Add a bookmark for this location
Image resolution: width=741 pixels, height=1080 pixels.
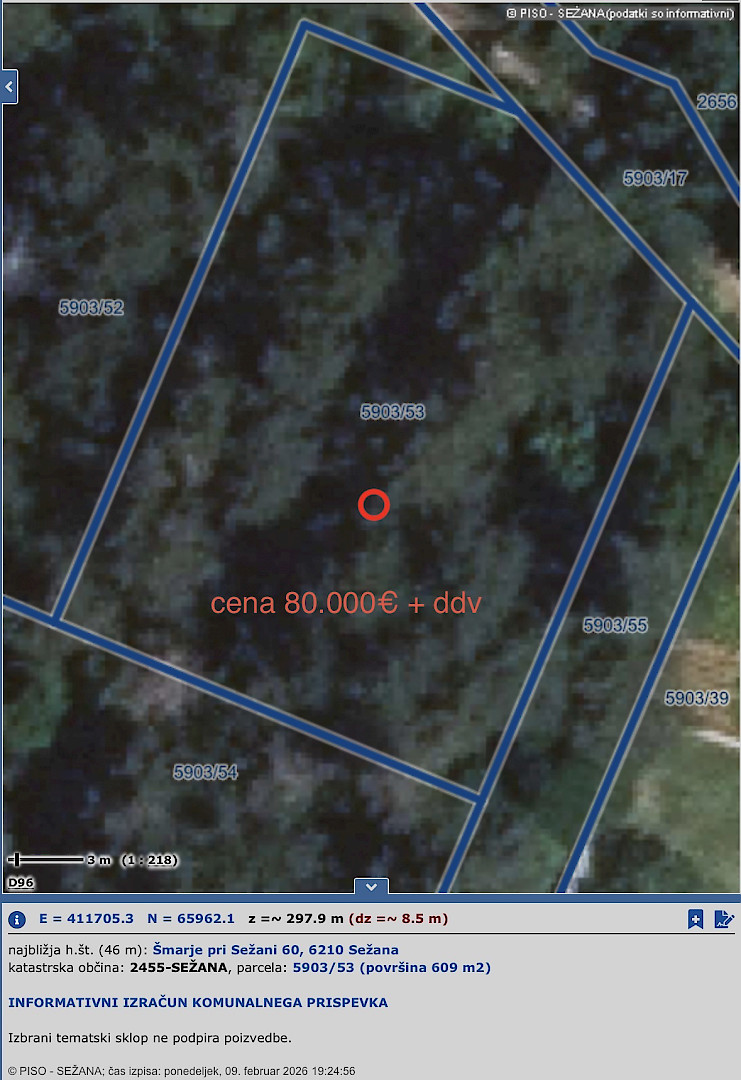[696, 919]
